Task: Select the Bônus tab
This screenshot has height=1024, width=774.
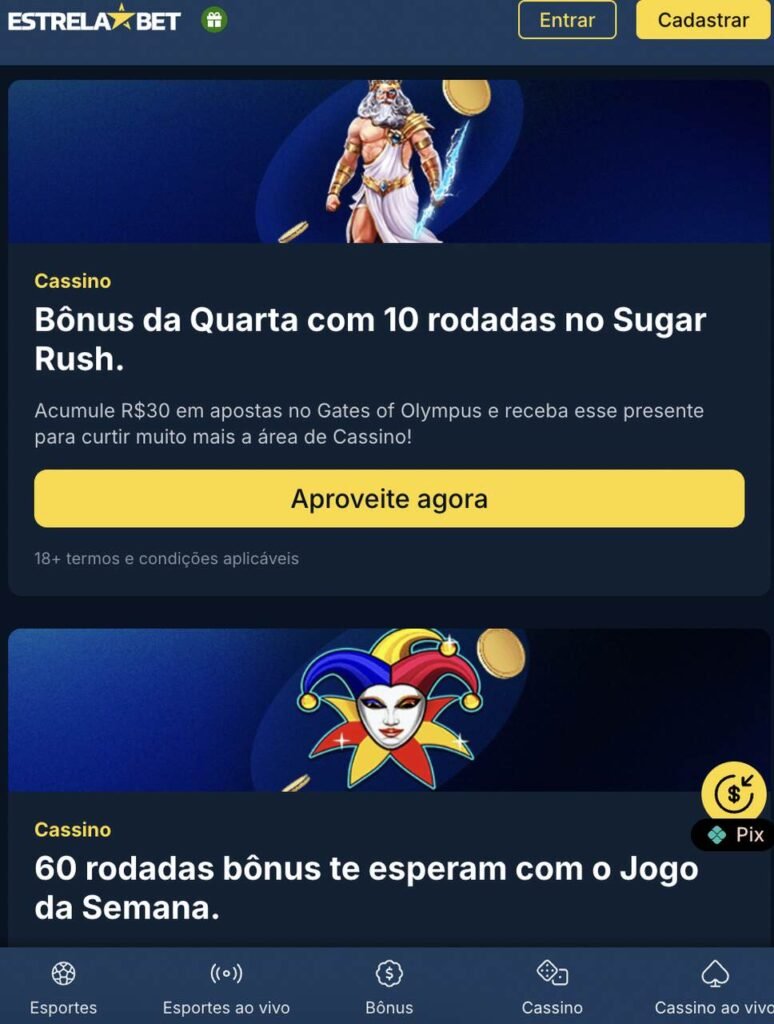Action: 389,987
